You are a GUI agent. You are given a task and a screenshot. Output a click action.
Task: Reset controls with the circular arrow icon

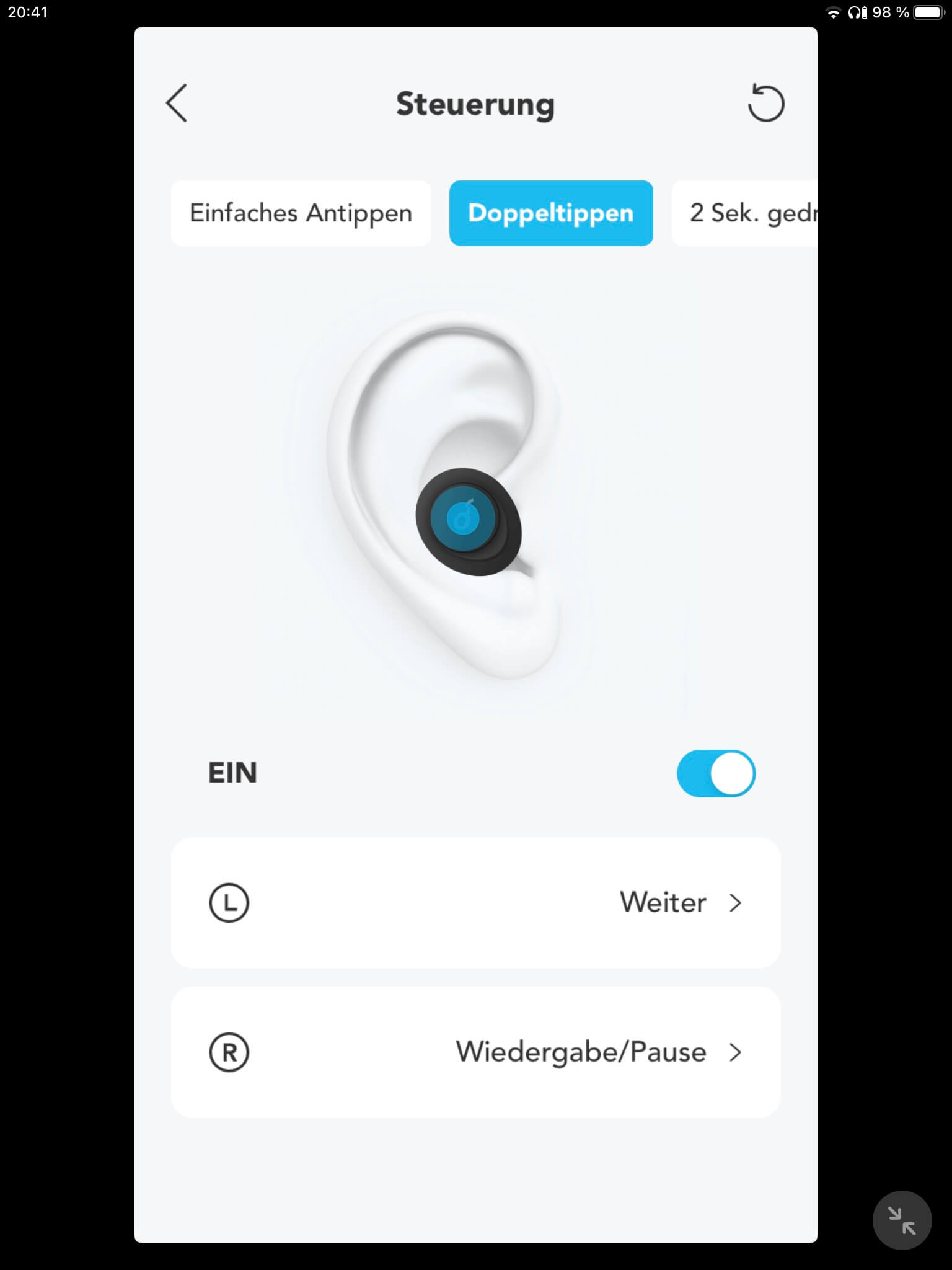(x=766, y=103)
